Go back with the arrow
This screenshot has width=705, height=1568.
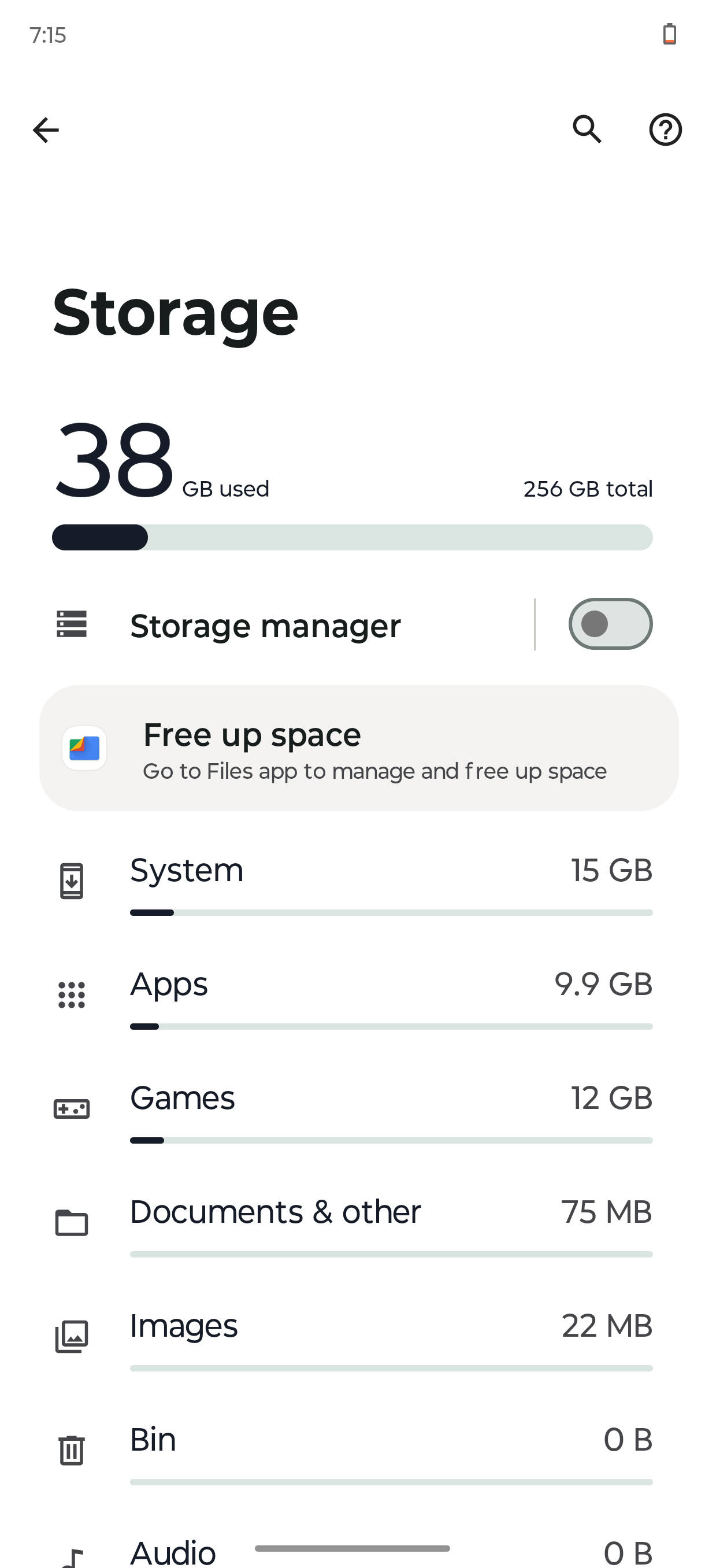(46, 129)
